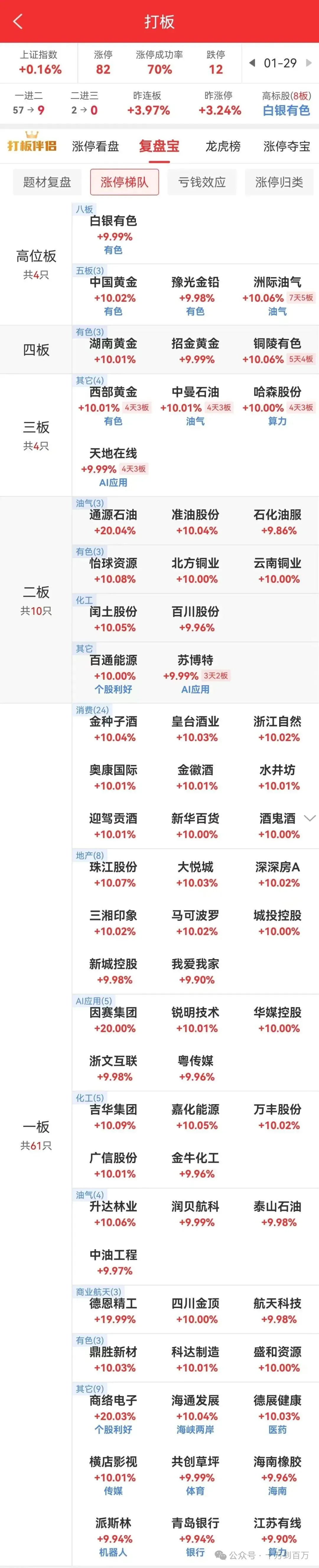The width and height of the screenshot is (319, 1568).
Task: Select the 复盘宝 tab
Action: pyautogui.click(x=159, y=146)
